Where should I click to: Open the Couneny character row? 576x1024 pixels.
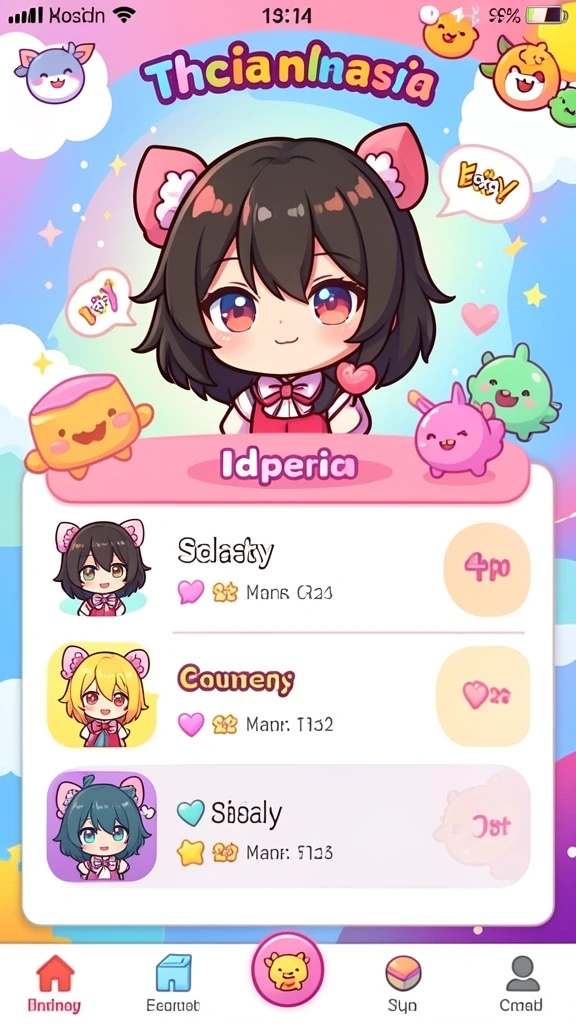(x=288, y=697)
